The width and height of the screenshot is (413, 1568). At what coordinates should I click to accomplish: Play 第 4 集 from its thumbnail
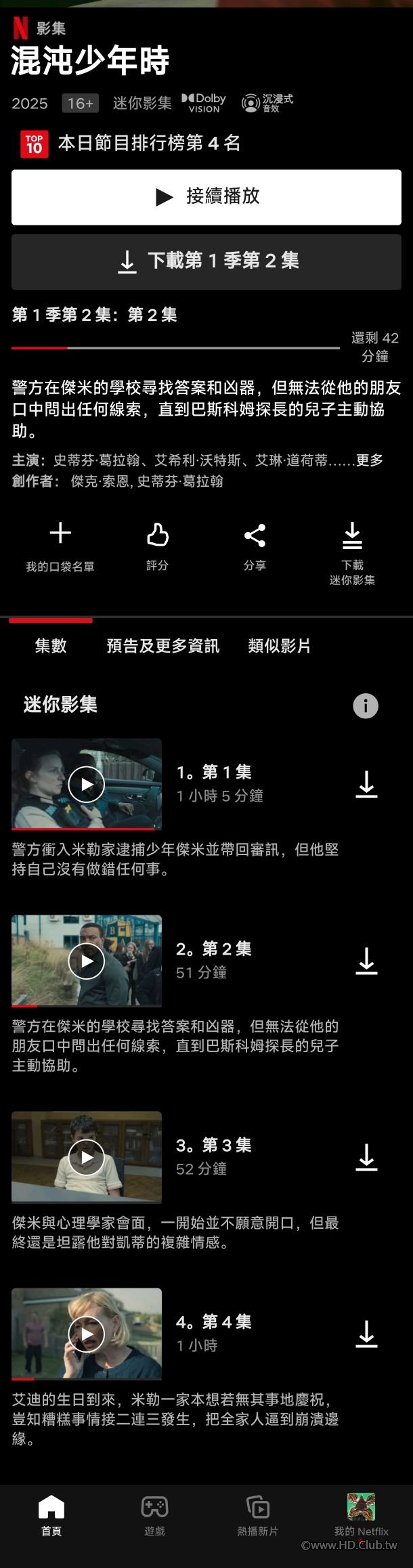(87, 1334)
